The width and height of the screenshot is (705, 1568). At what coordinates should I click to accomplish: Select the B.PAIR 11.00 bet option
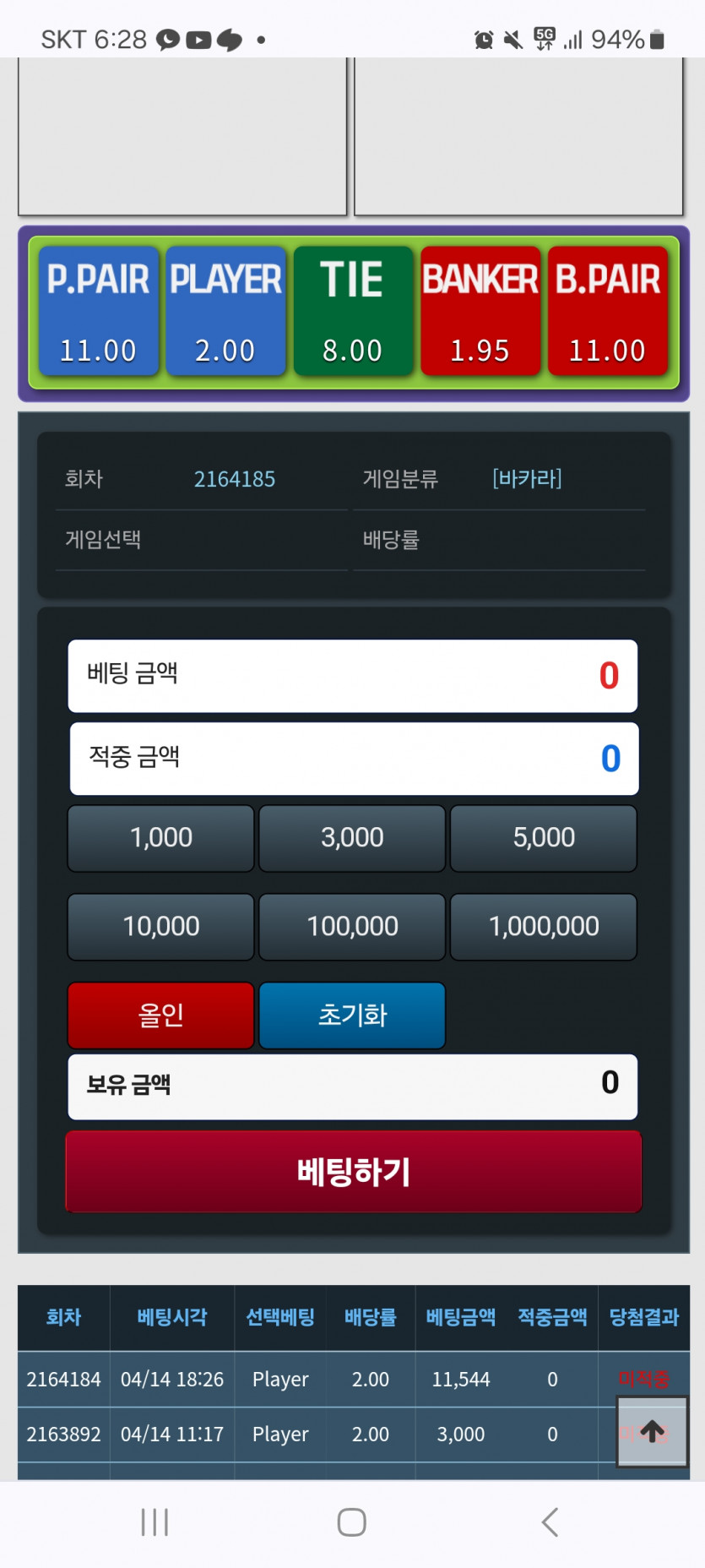click(x=607, y=311)
